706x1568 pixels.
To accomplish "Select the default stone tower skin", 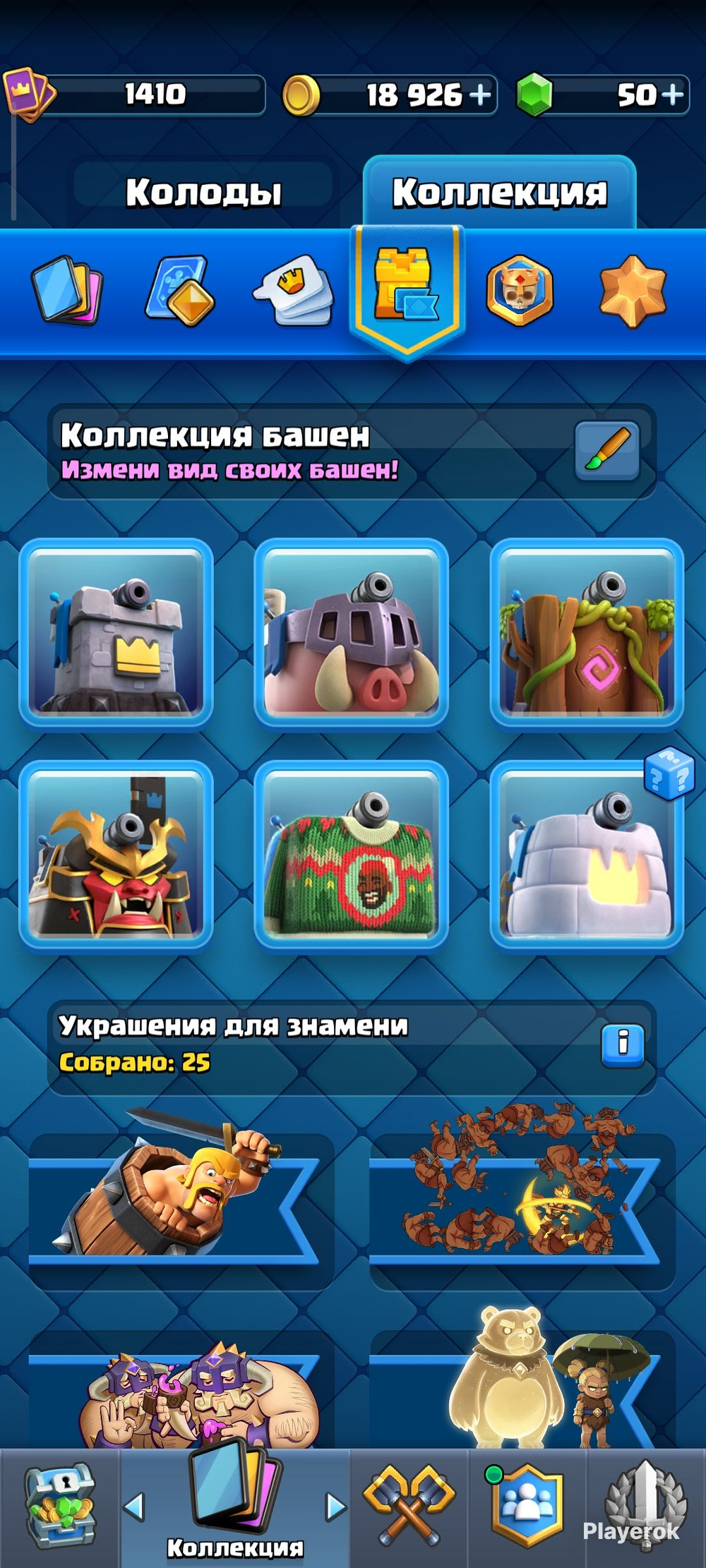I will (116, 633).
